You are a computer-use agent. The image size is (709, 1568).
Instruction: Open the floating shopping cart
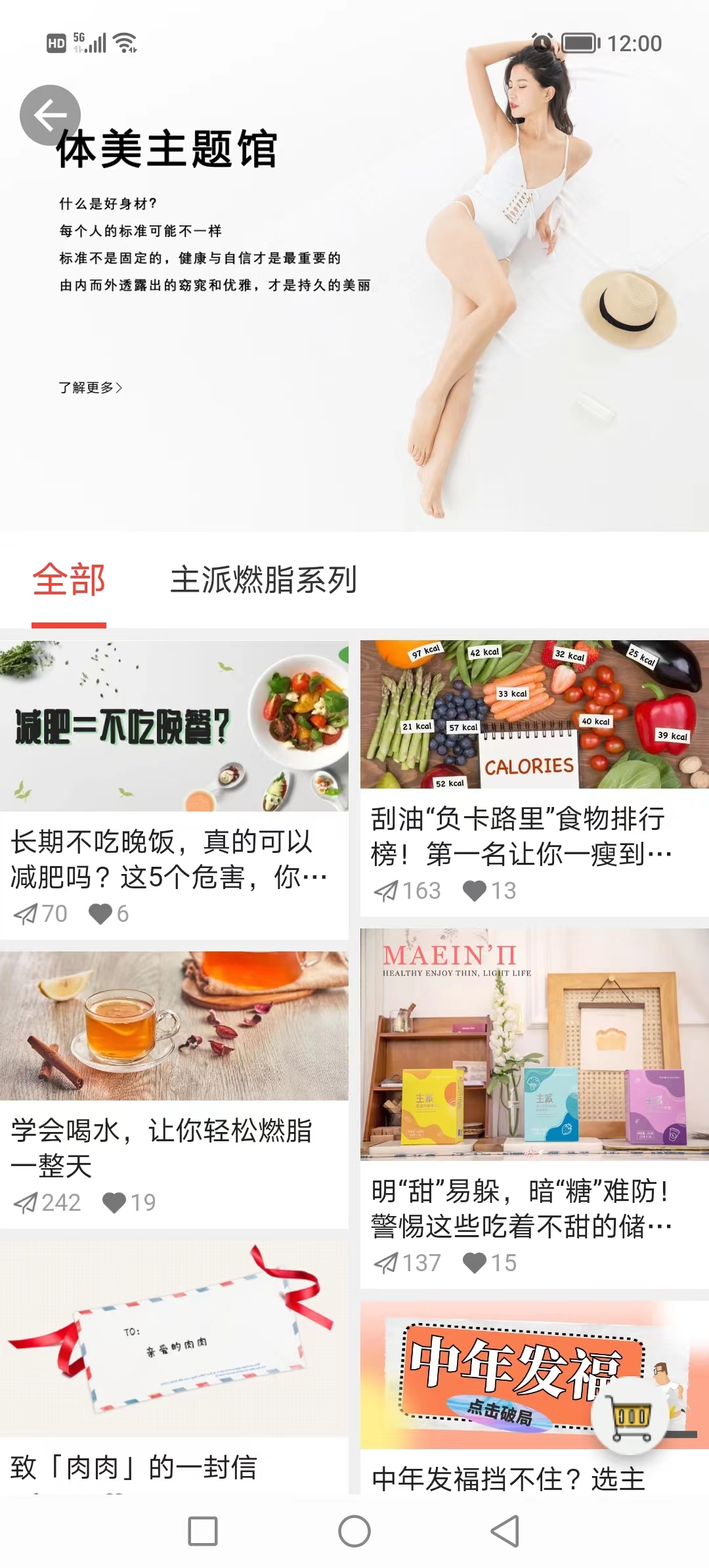(x=630, y=1415)
